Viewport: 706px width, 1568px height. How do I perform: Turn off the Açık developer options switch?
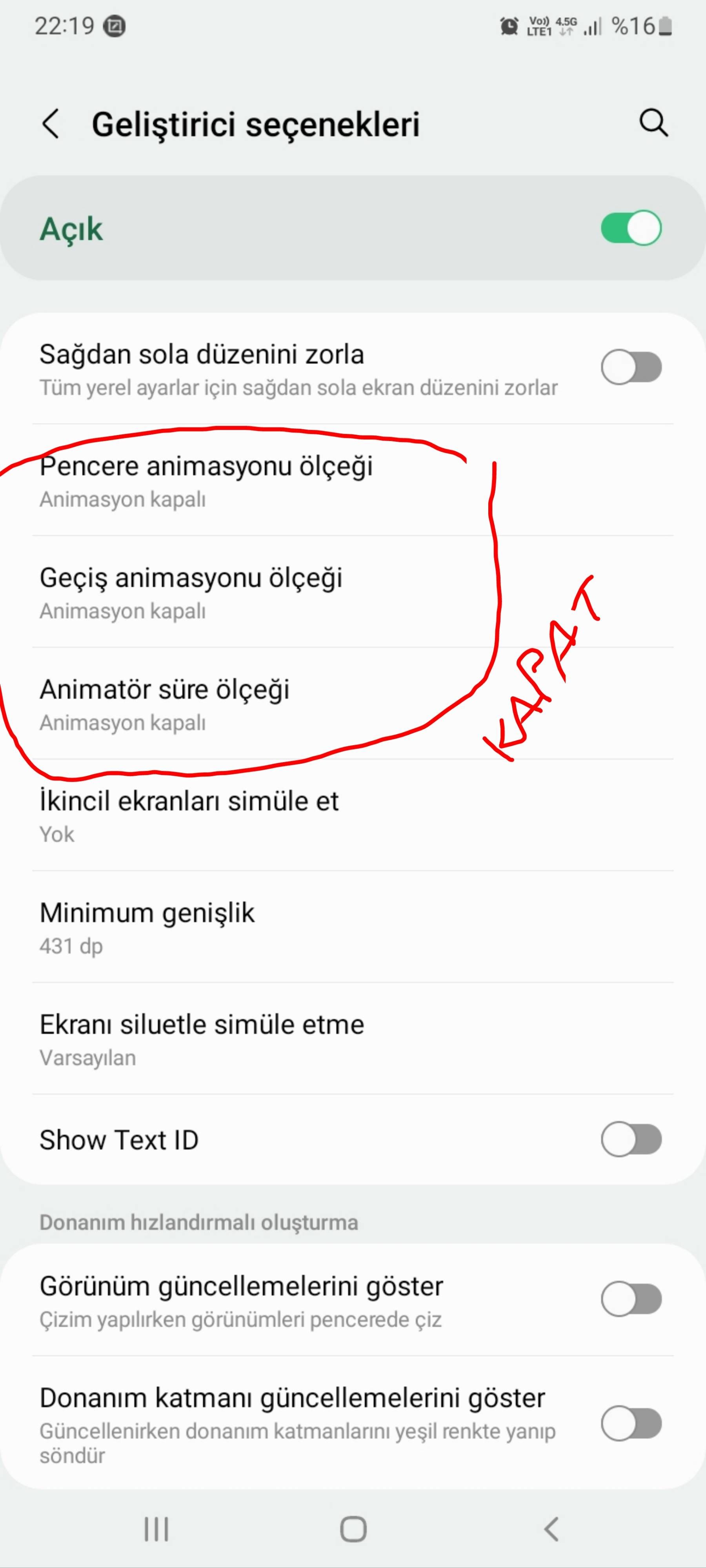pos(630,228)
